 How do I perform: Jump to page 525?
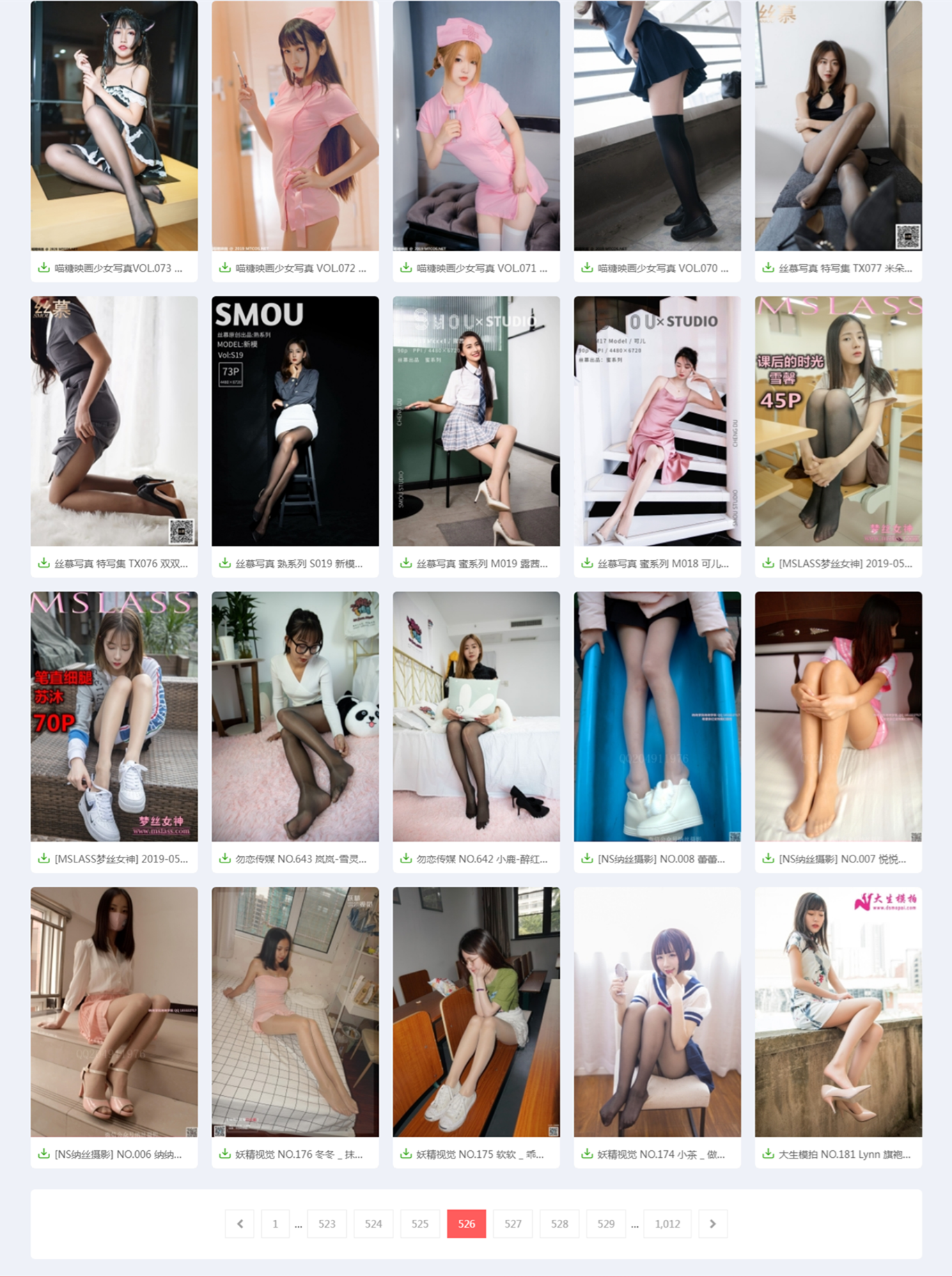click(420, 1223)
